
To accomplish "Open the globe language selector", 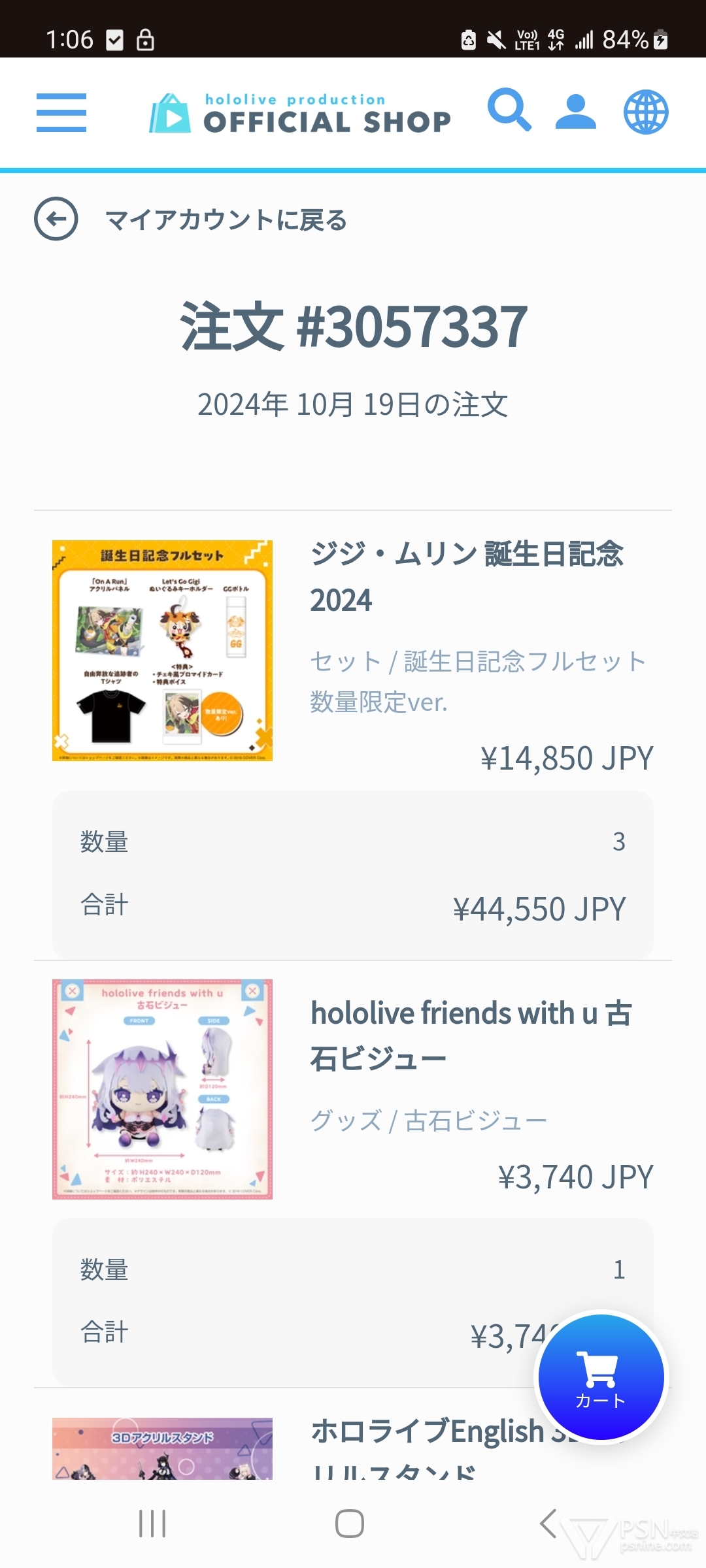I will 646,112.
